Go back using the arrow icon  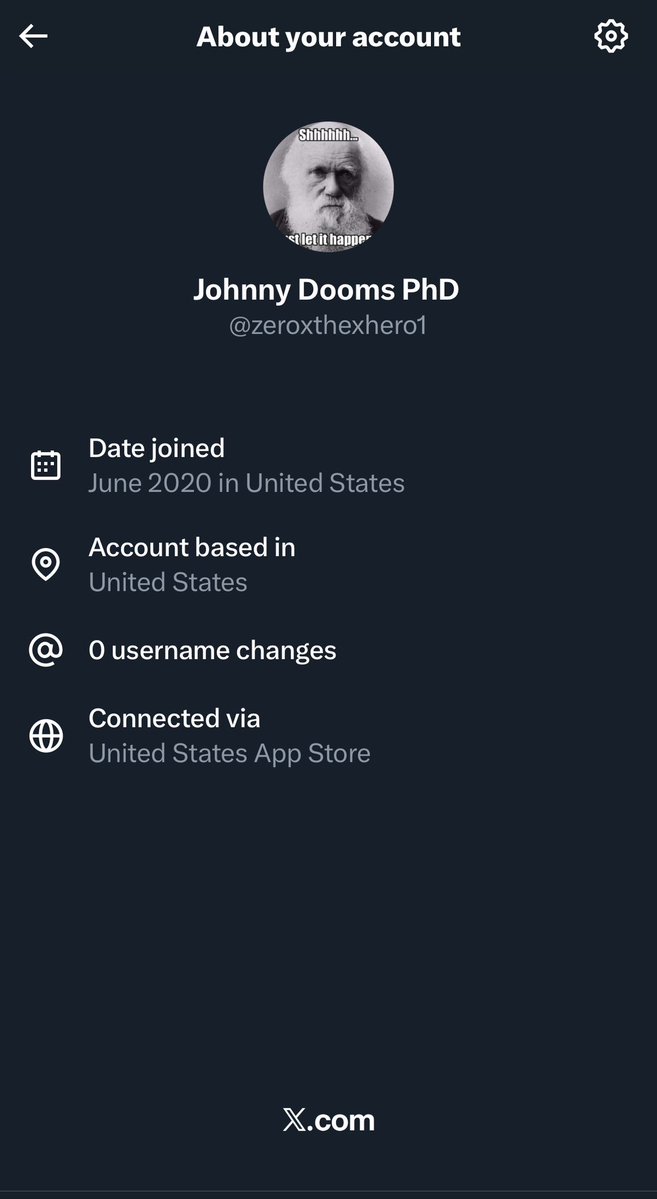34,37
